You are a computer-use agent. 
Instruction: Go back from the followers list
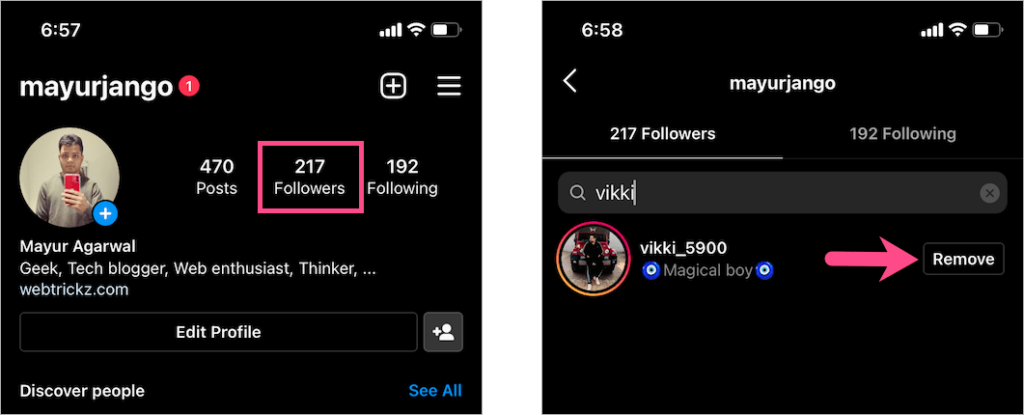tap(570, 81)
